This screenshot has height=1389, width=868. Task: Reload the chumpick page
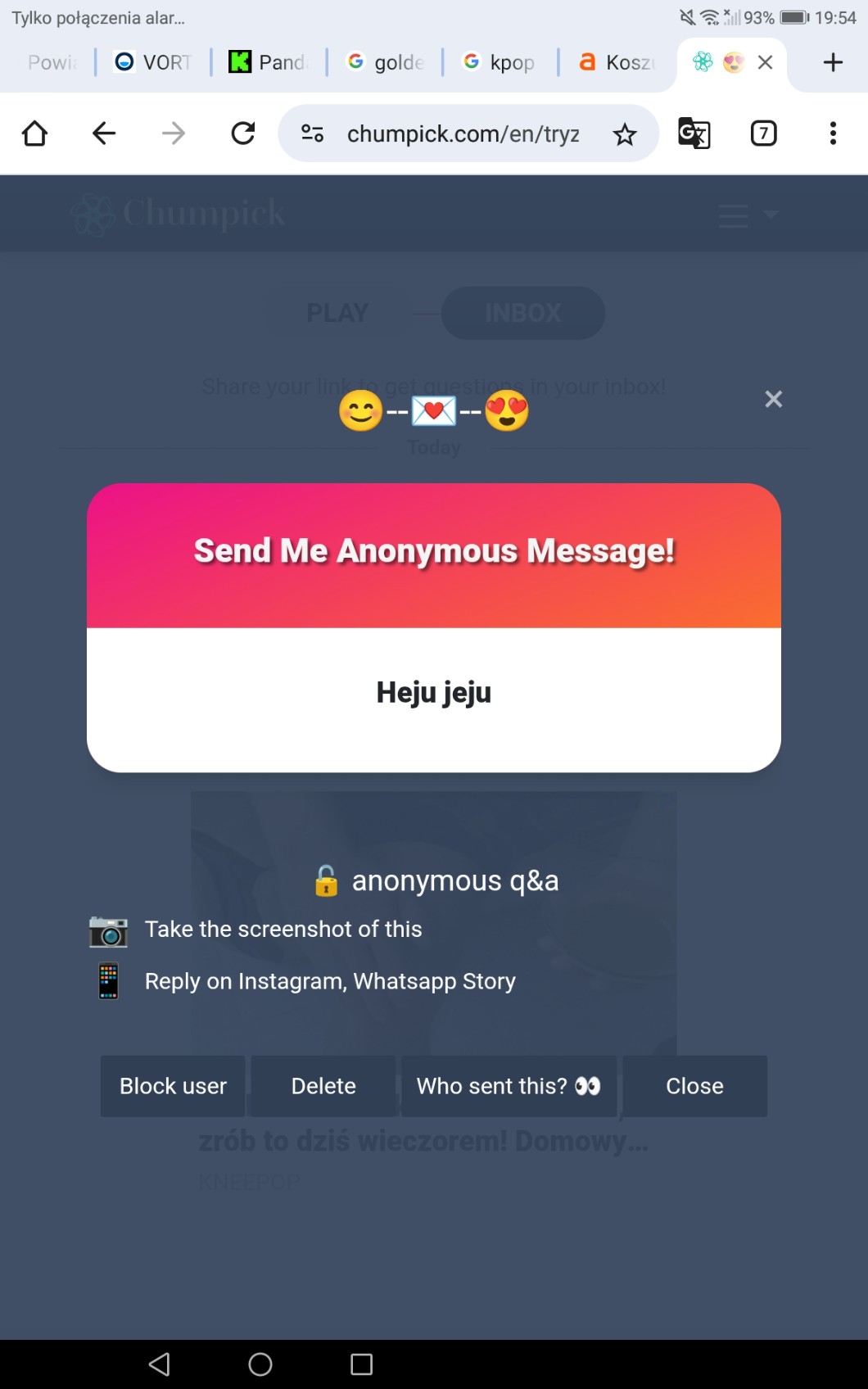pos(243,133)
